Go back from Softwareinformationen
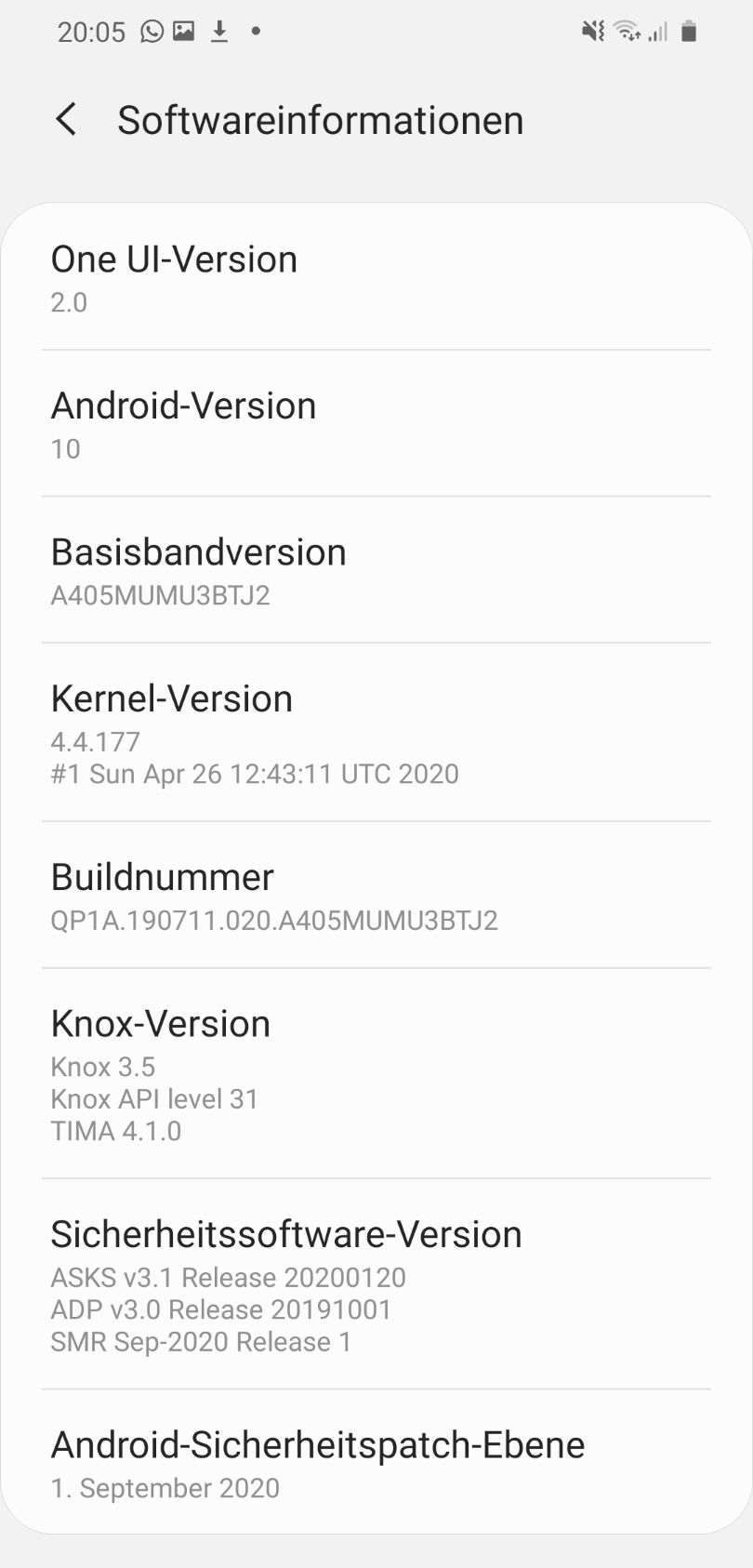Viewport: 753px width, 1568px height. pyautogui.click(x=66, y=120)
